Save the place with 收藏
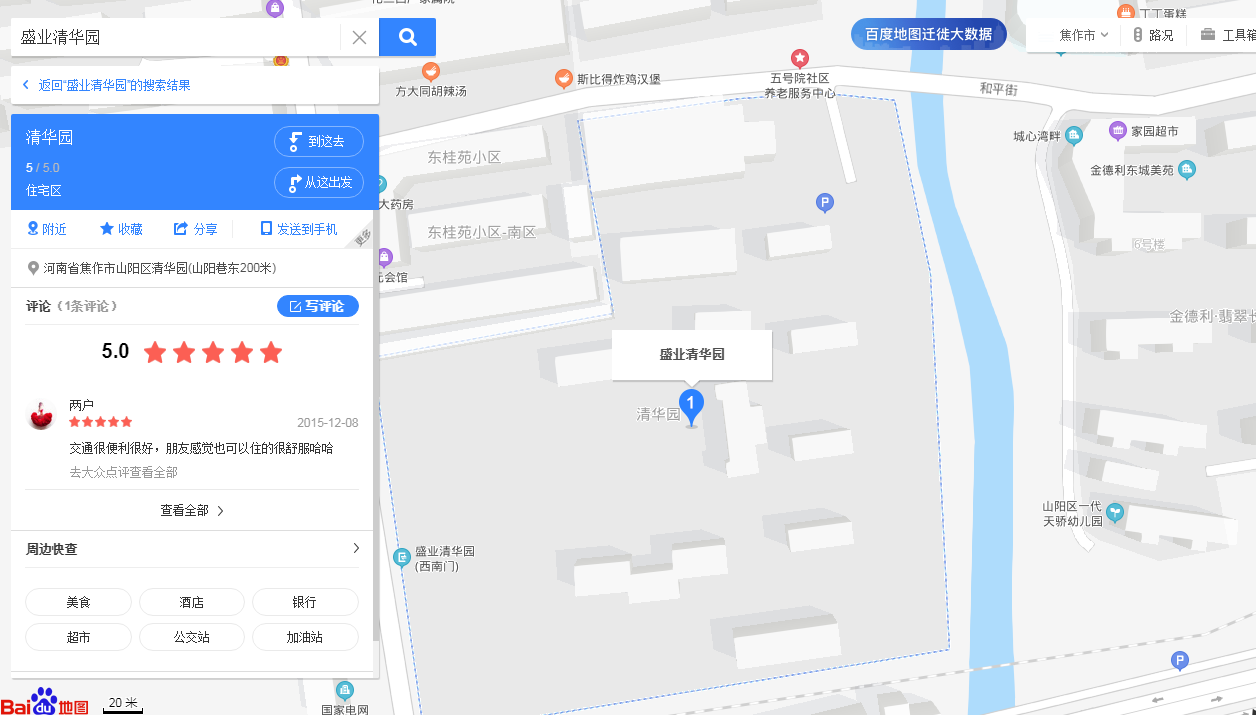Screen dimensions: 1256x715 pos(121,229)
